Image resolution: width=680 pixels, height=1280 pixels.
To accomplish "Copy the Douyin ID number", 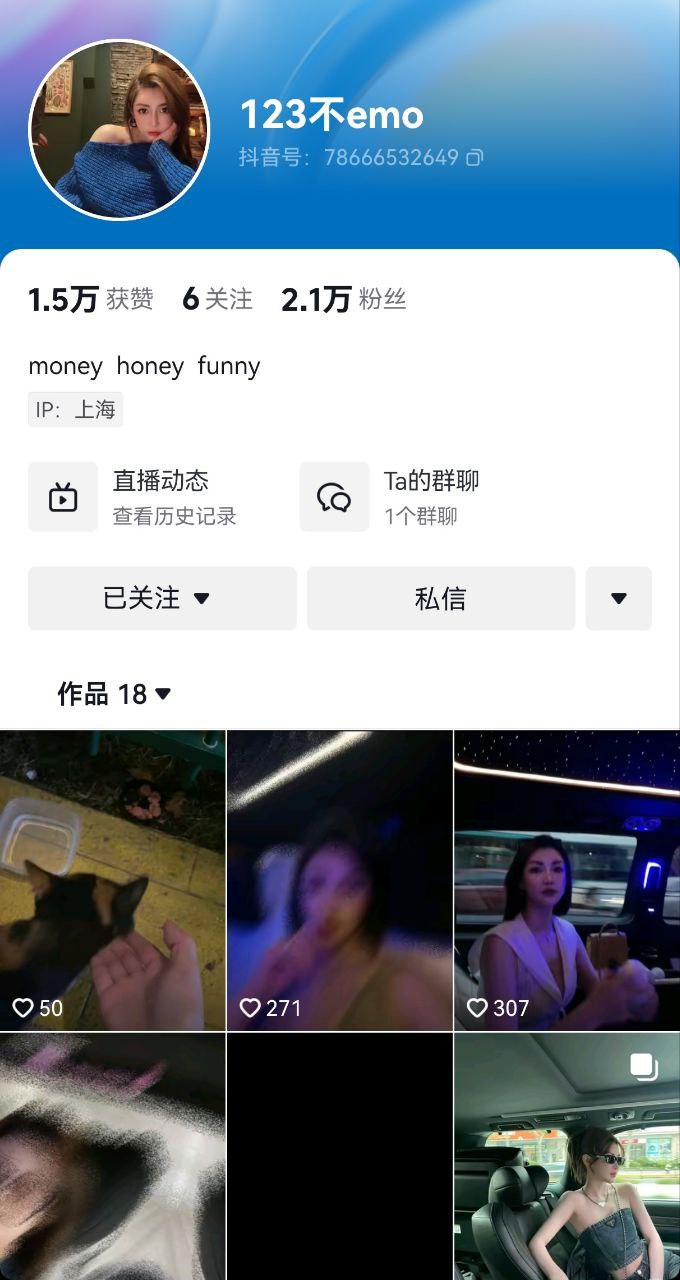I will 475,158.
